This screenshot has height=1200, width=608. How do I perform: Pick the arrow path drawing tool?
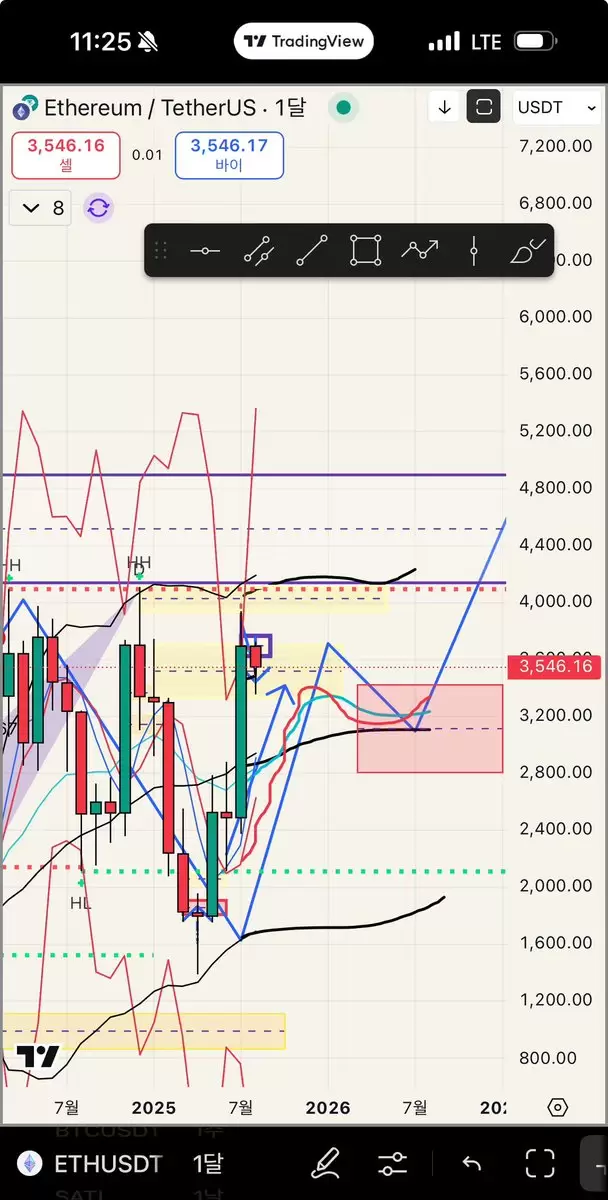point(420,251)
